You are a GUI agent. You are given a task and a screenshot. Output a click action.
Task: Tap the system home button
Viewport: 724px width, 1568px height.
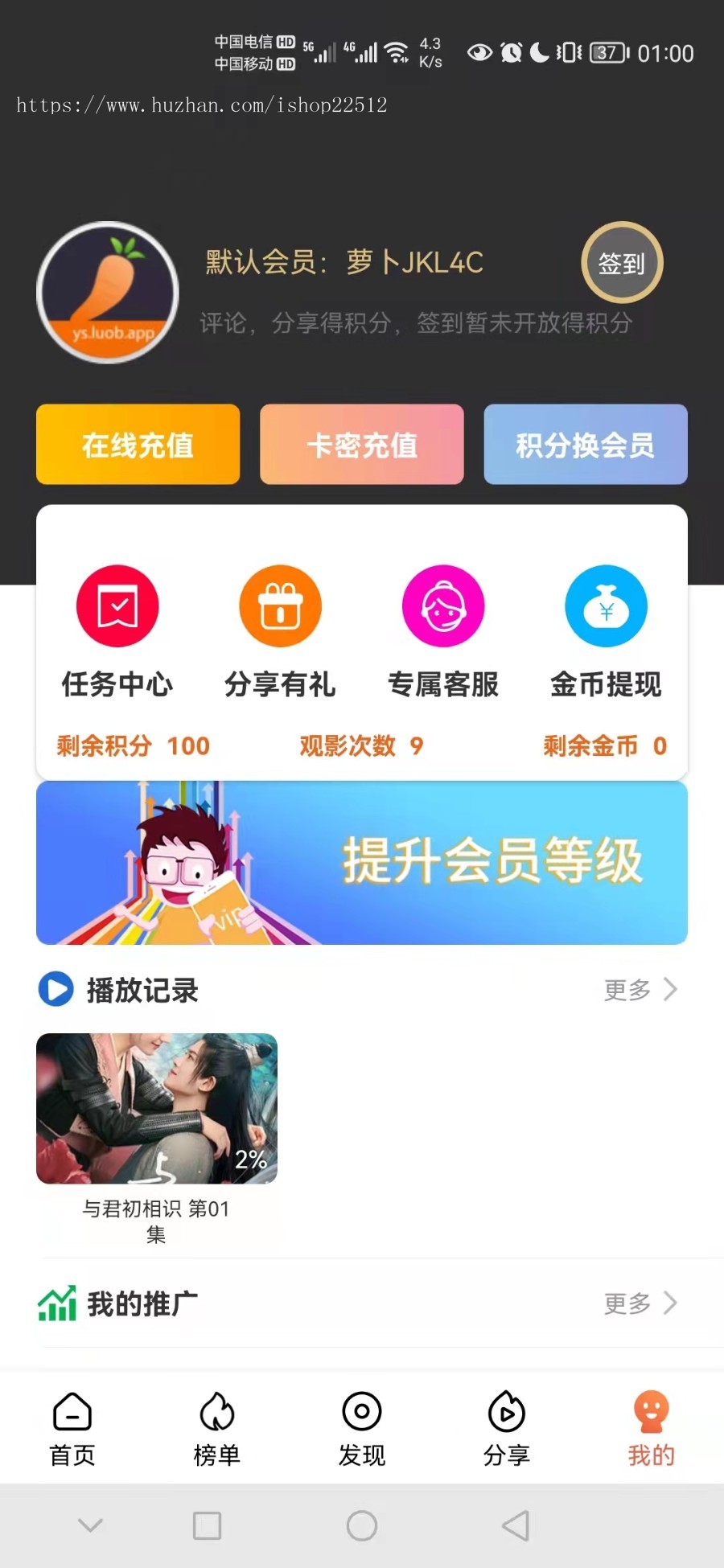tap(362, 1525)
